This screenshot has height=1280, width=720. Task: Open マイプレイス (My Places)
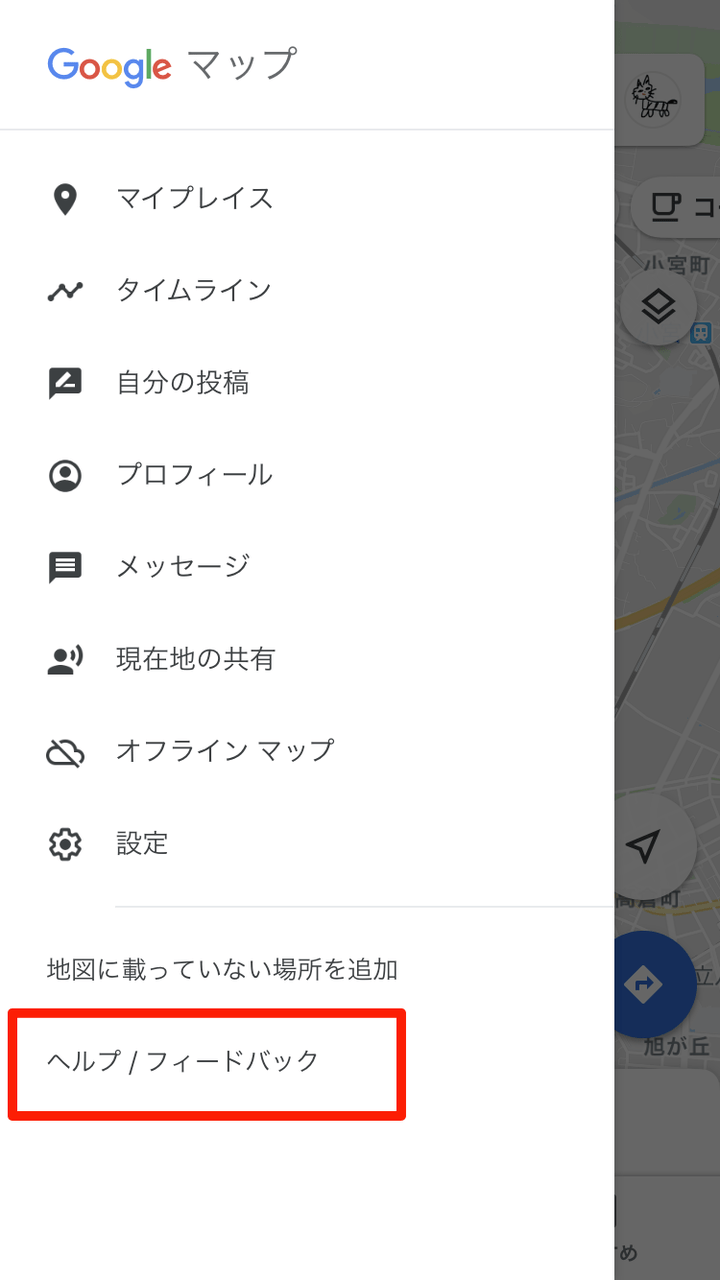click(194, 198)
